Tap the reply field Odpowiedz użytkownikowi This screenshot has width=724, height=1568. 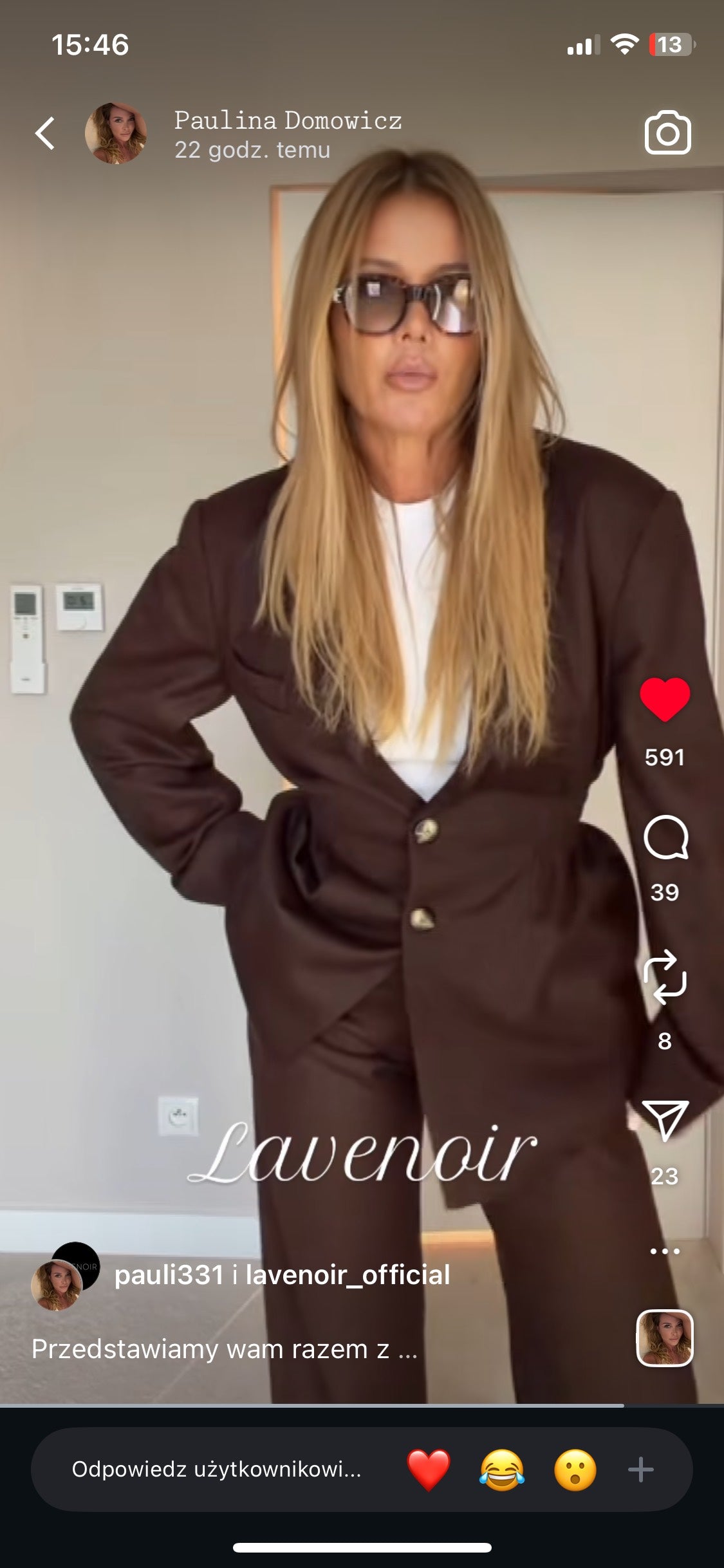(x=217, y=1470)
